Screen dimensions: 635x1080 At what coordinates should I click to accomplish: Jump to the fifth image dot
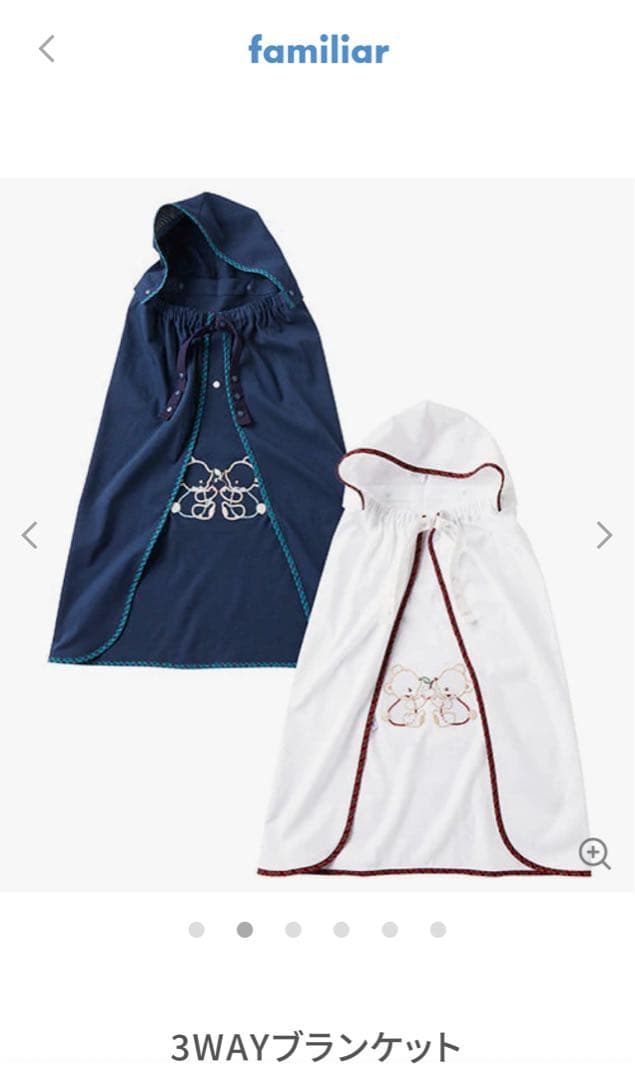389,930
